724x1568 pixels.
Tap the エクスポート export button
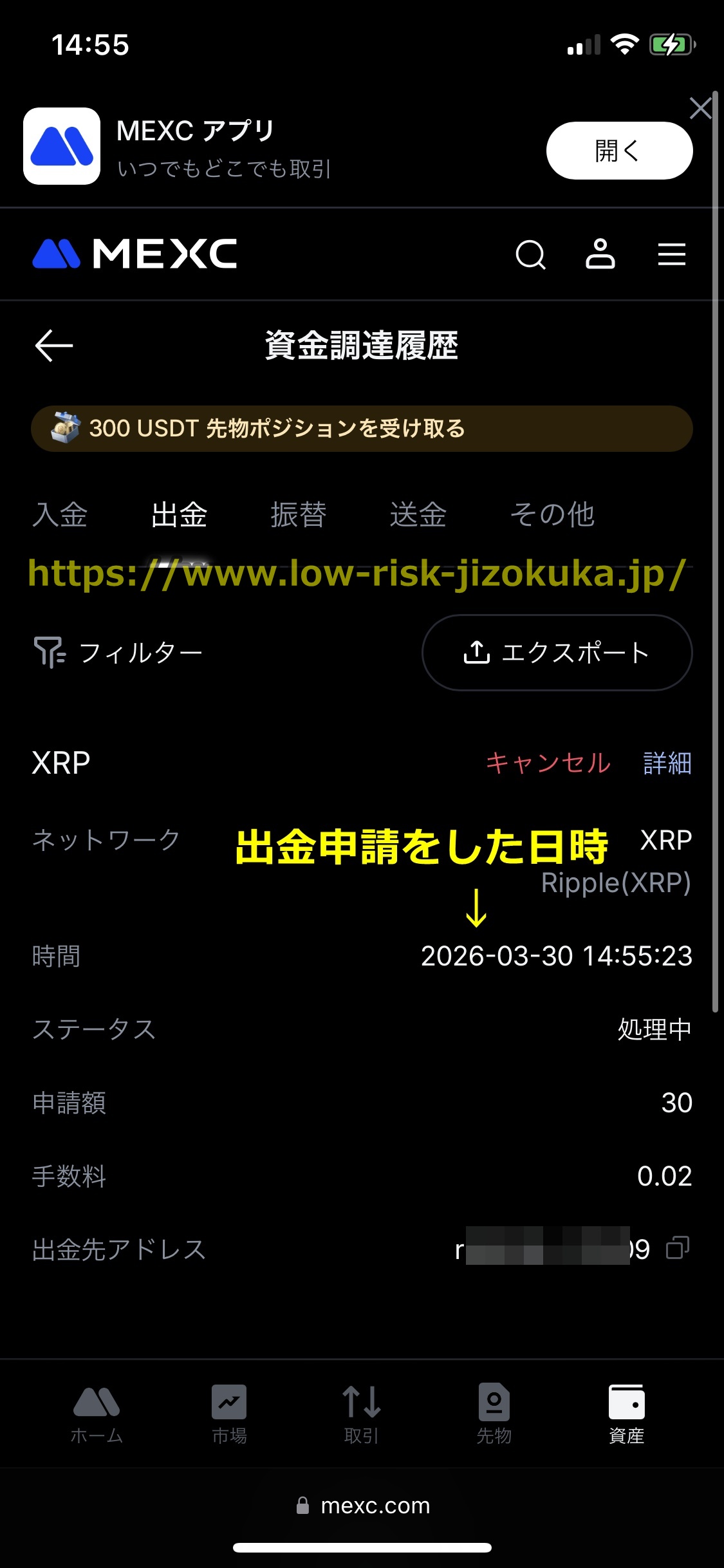click(557, 653)
